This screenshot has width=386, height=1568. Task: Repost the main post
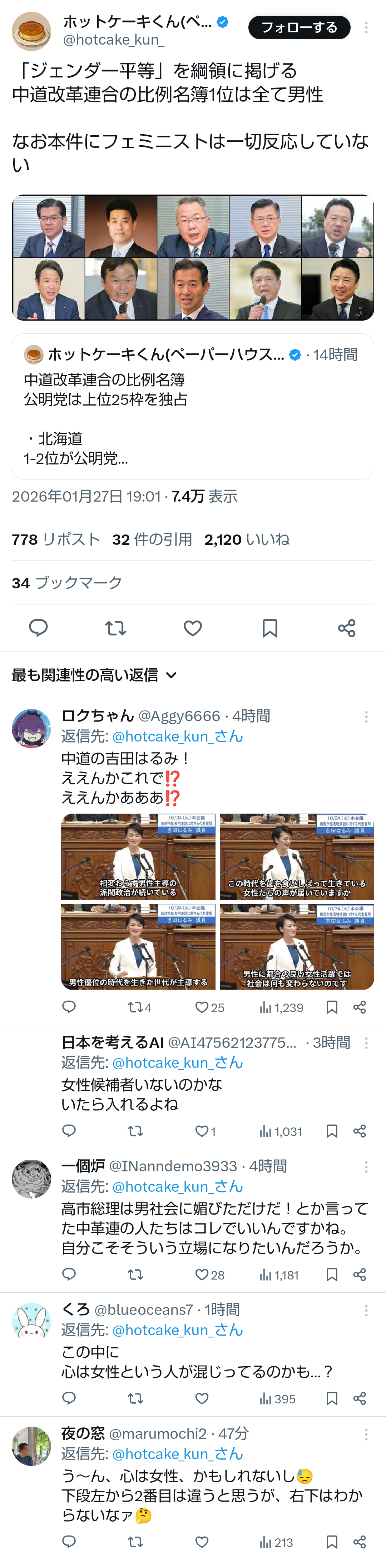115,628
